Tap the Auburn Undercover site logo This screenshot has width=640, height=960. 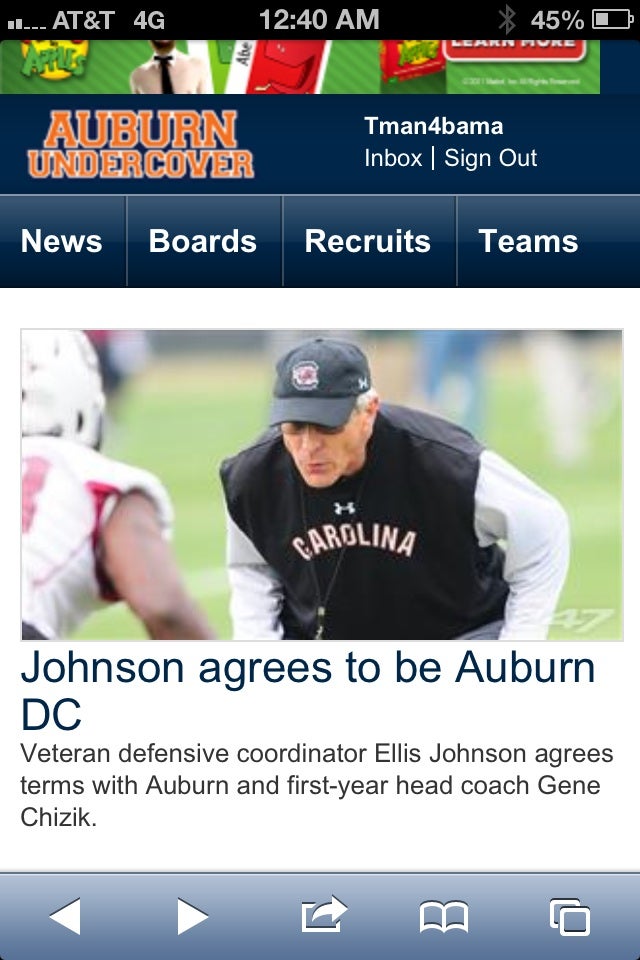(141, 145)
